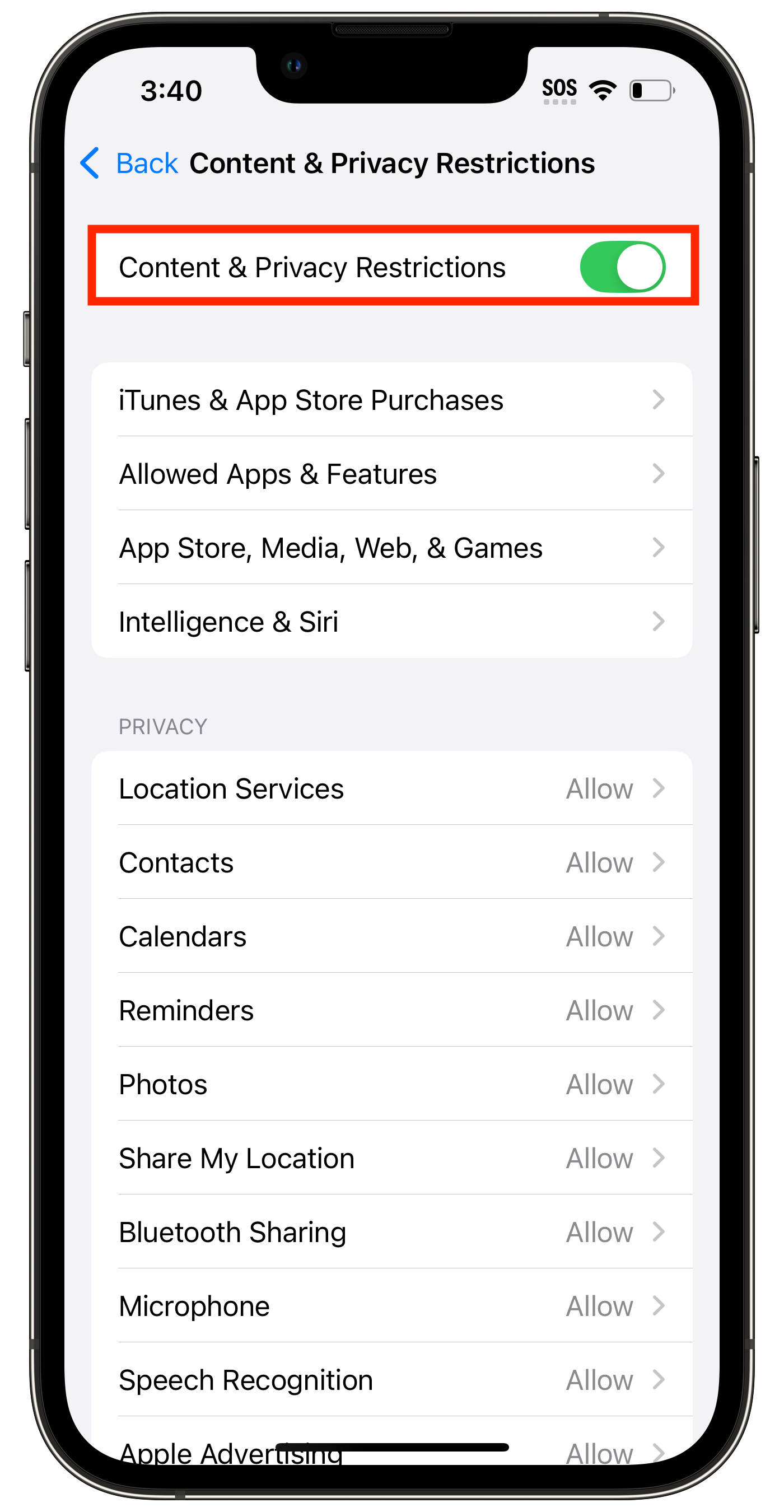Open App Store, Media, Web, & Games
The height and width of the screenshot is (1512, 784).
pos(391,548)
